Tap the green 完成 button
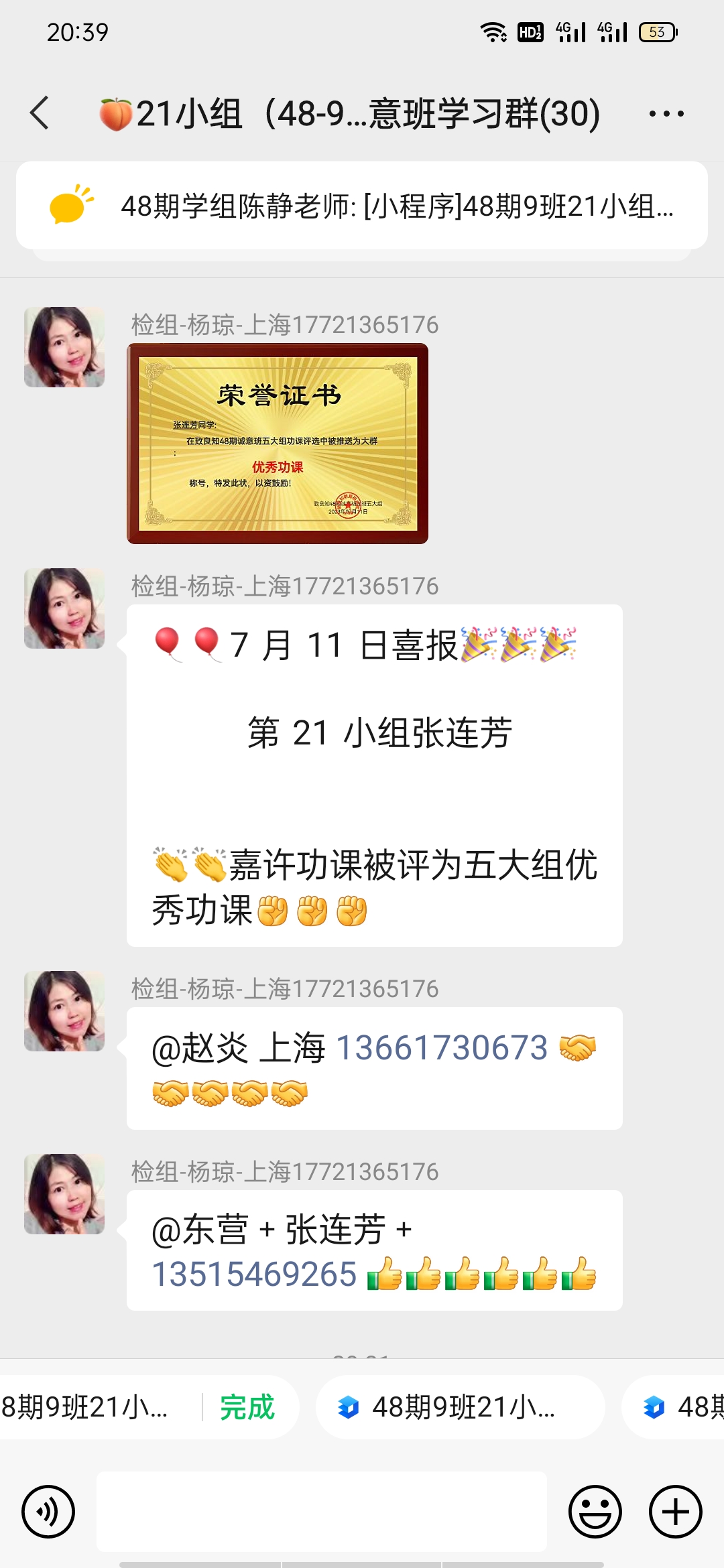The height and width of the screenshot is (1568, 724). click(x=247, y=1407)
